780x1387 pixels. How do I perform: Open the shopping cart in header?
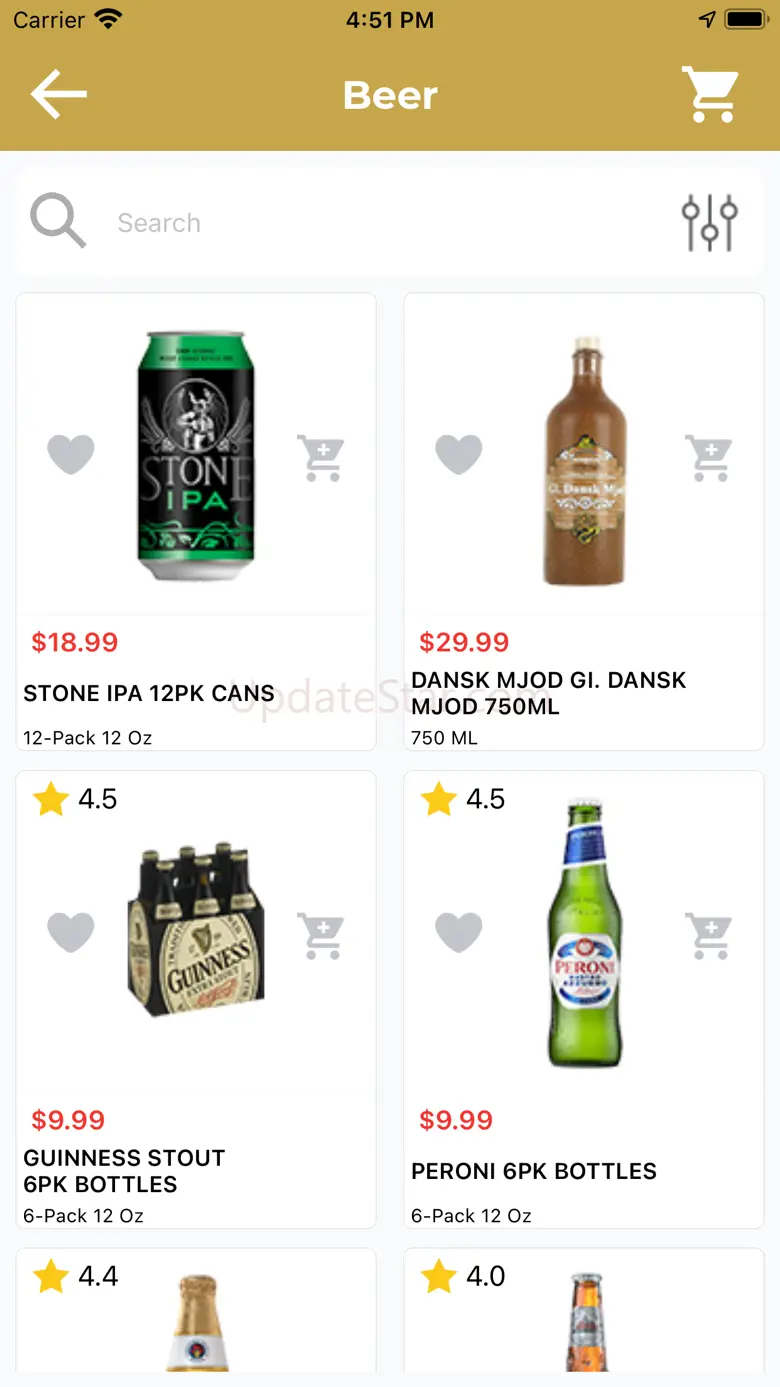point(710,95)
